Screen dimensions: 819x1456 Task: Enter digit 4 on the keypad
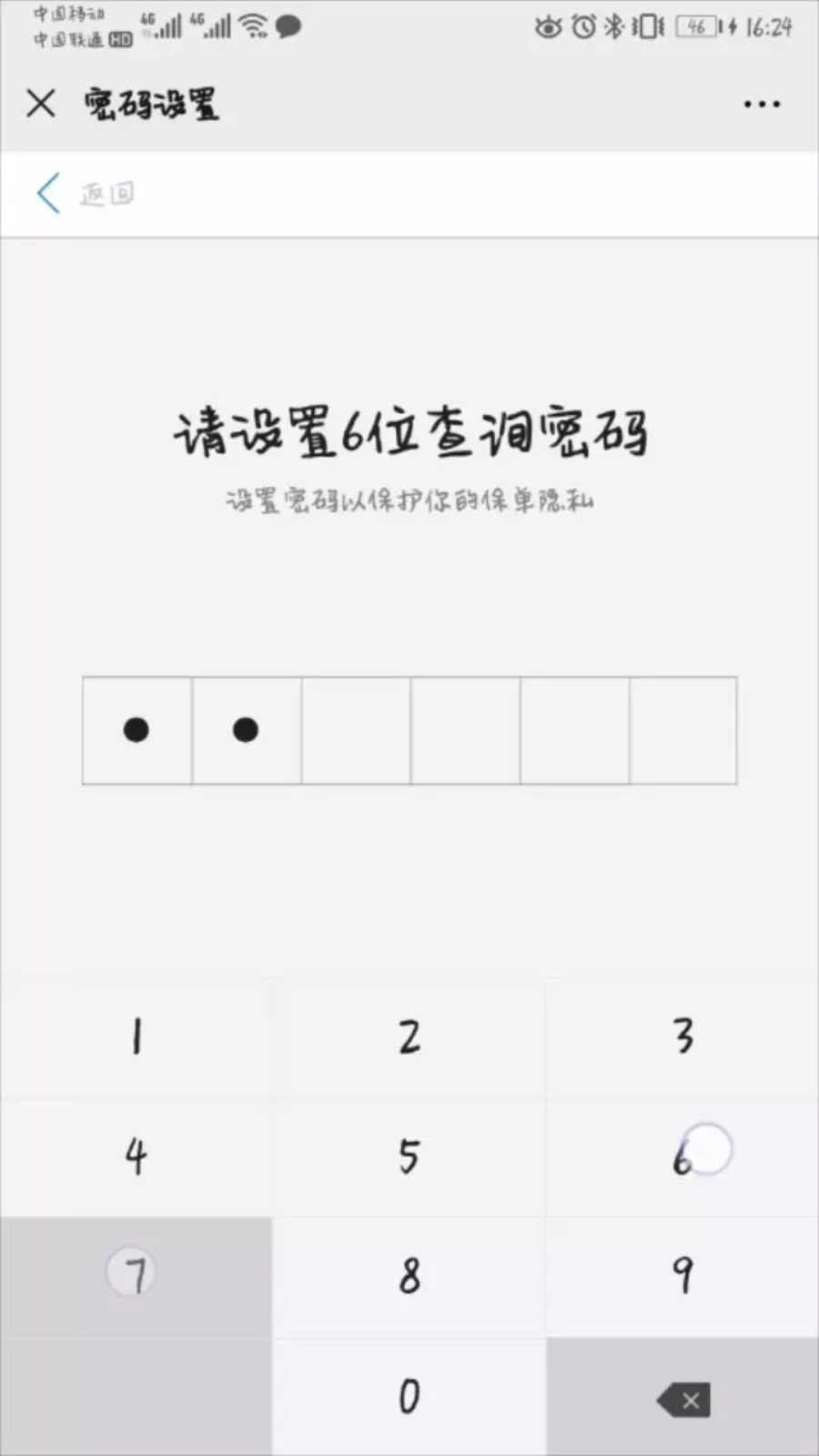[x=136, y=1157]
